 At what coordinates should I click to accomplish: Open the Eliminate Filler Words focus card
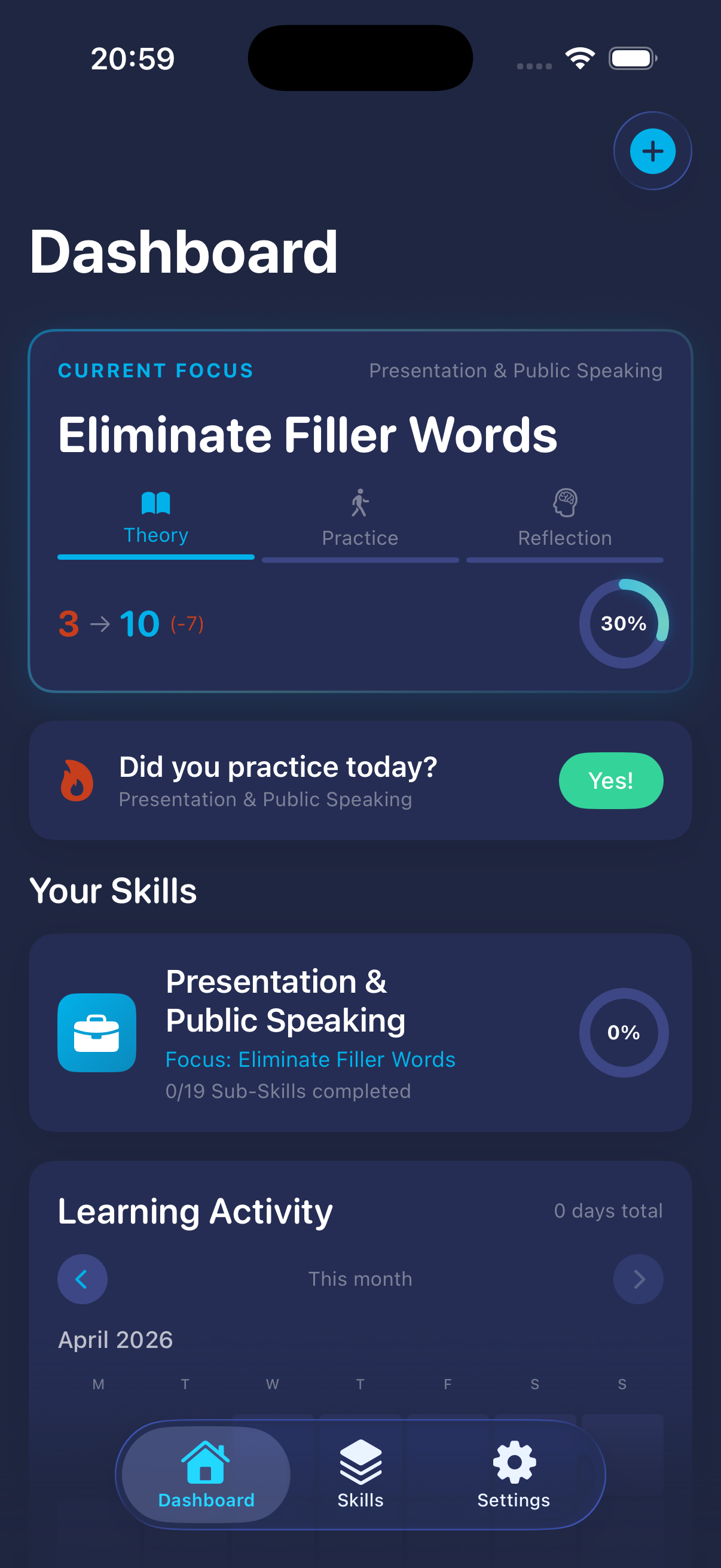[x=307, y=435]
